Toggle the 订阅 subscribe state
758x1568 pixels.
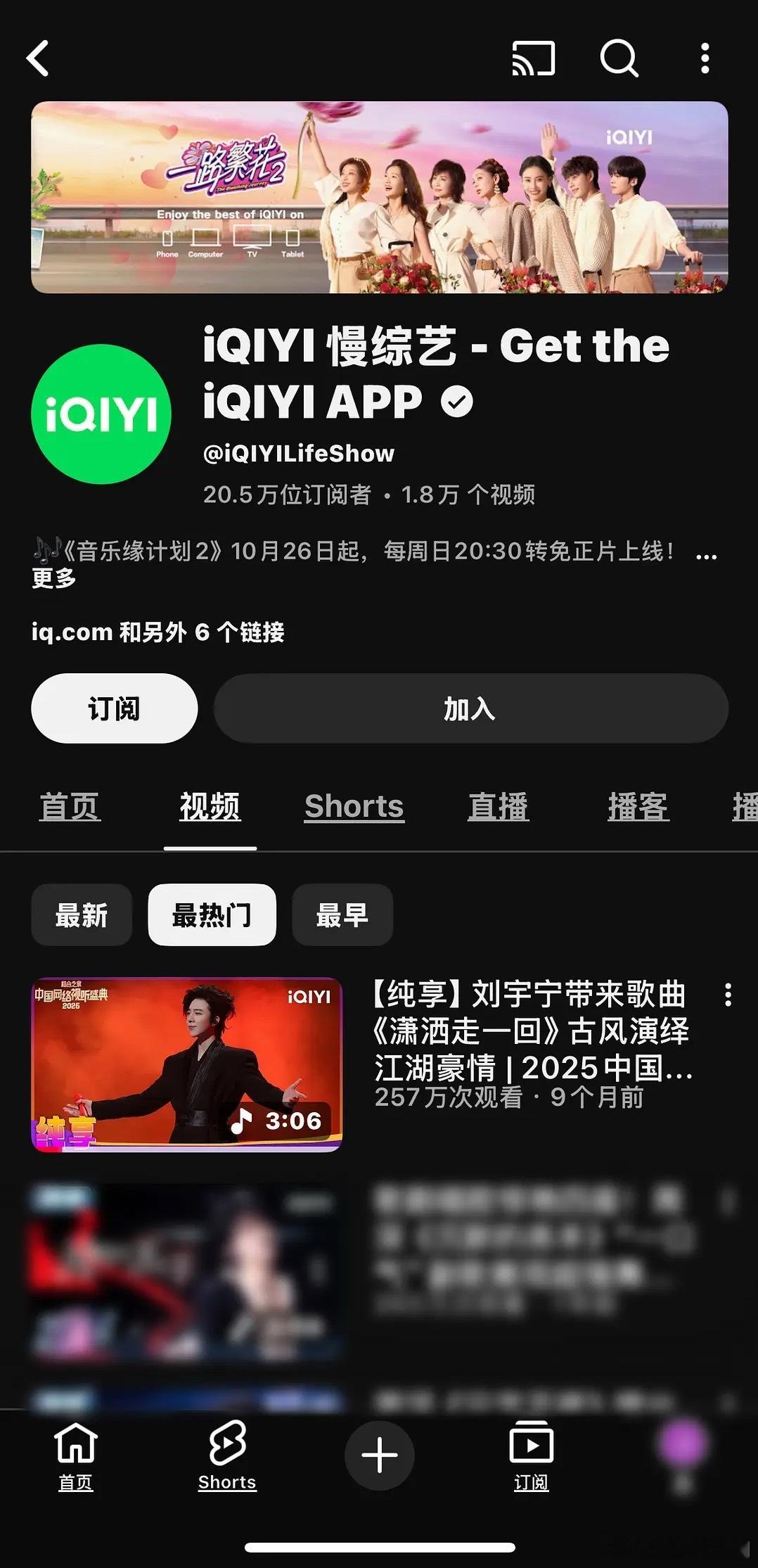pos(114,708)
